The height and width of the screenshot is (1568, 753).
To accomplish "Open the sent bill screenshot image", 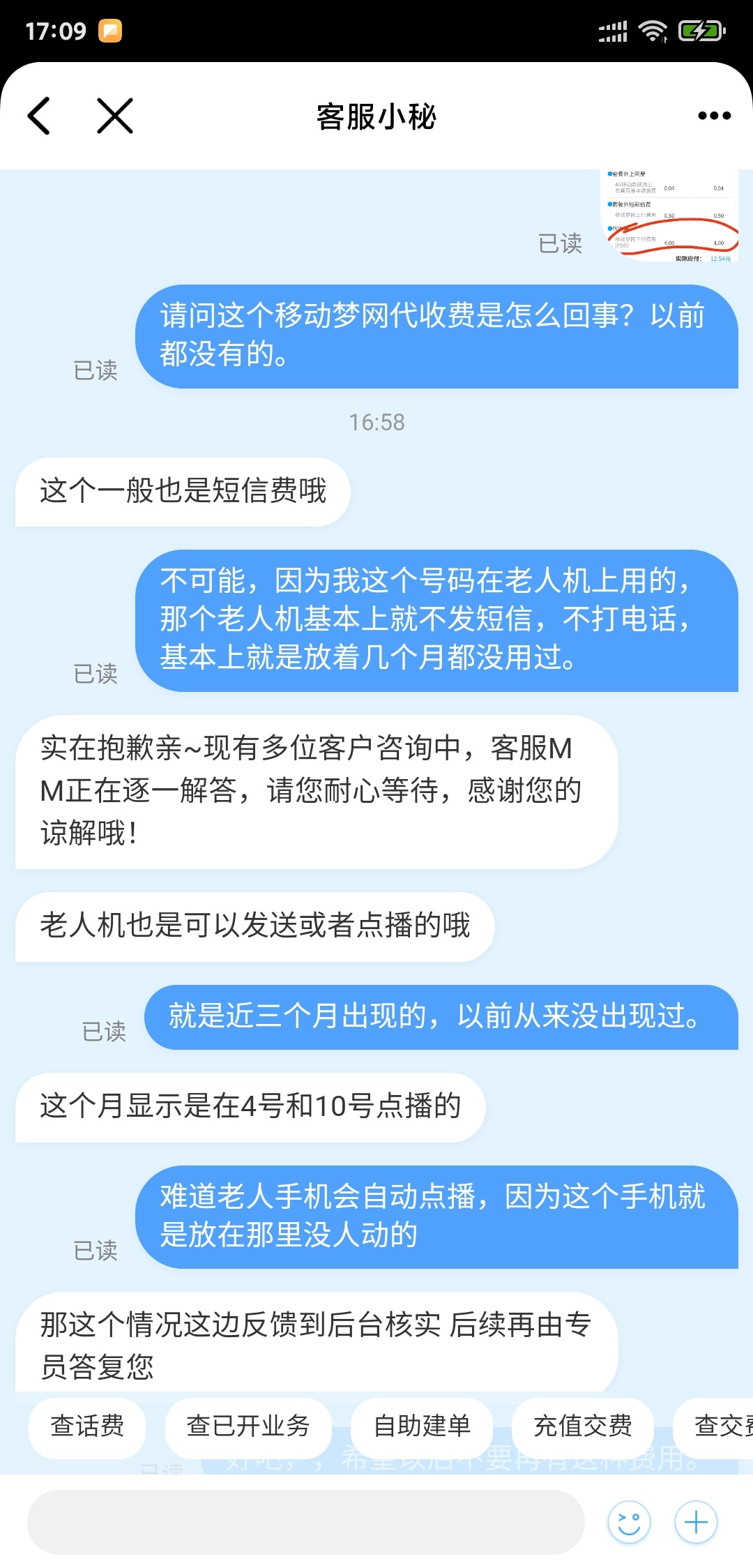I will [669, 216].
